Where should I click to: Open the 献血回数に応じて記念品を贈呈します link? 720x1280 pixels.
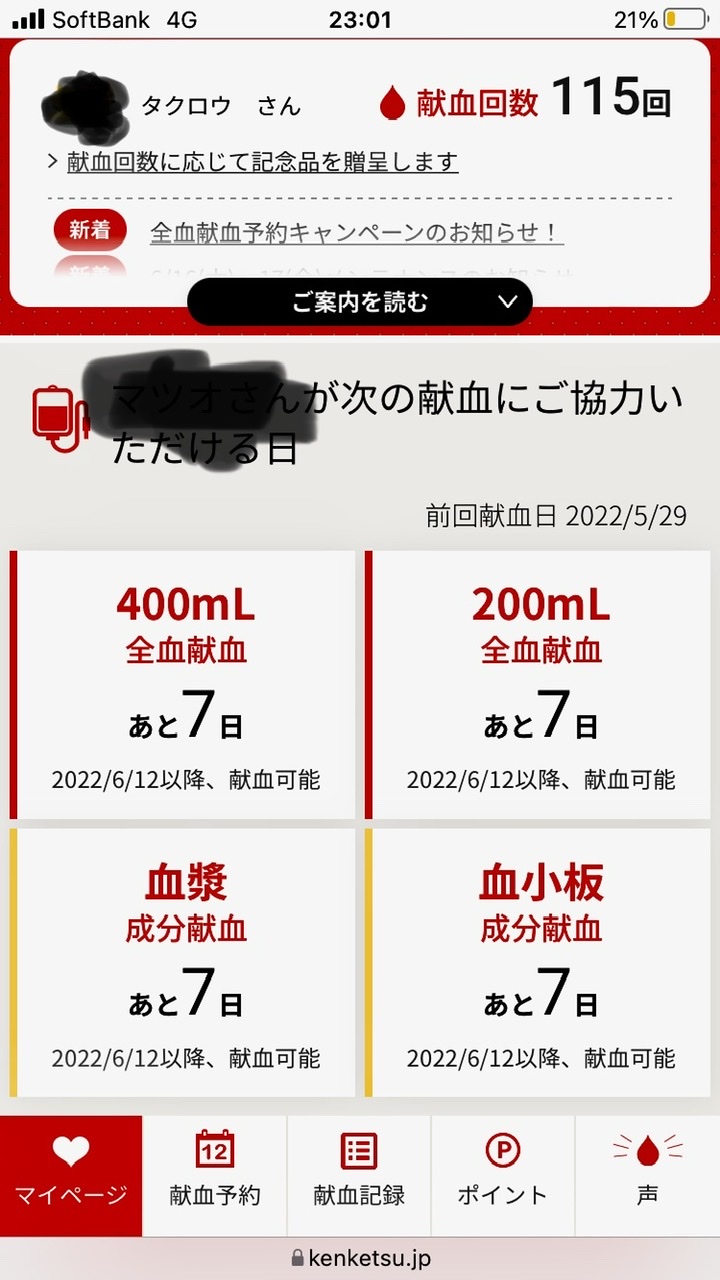[262, 162]
